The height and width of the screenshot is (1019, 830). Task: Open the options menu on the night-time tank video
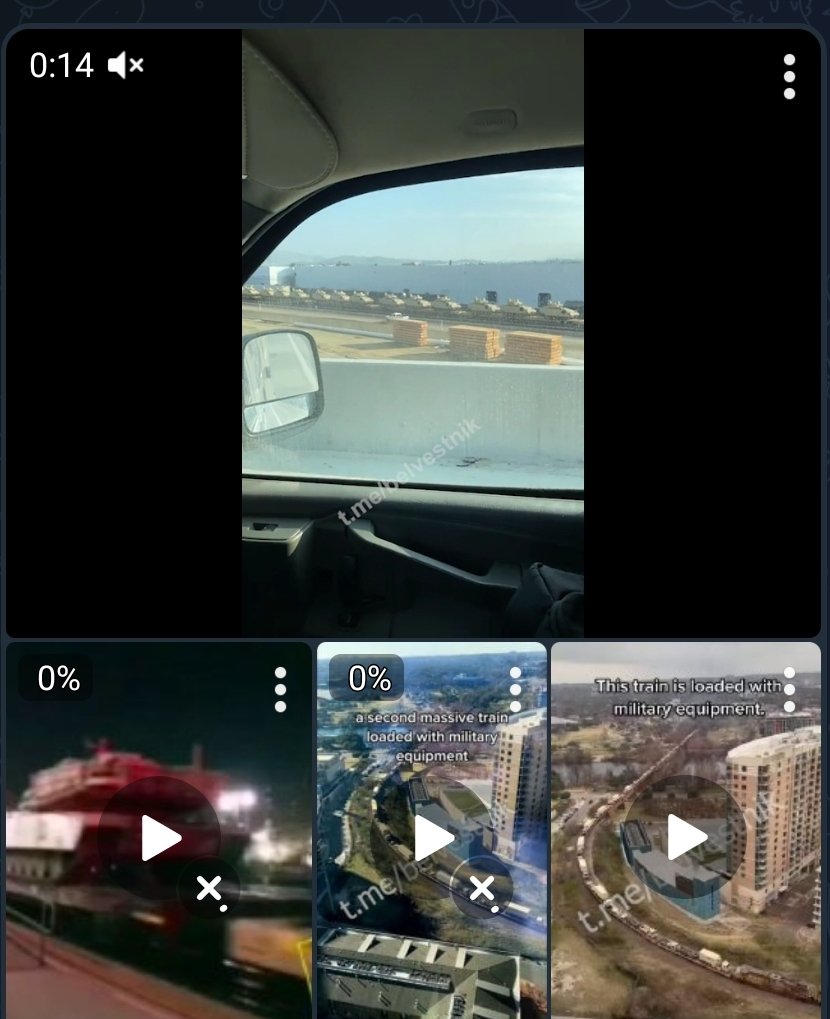280,690
